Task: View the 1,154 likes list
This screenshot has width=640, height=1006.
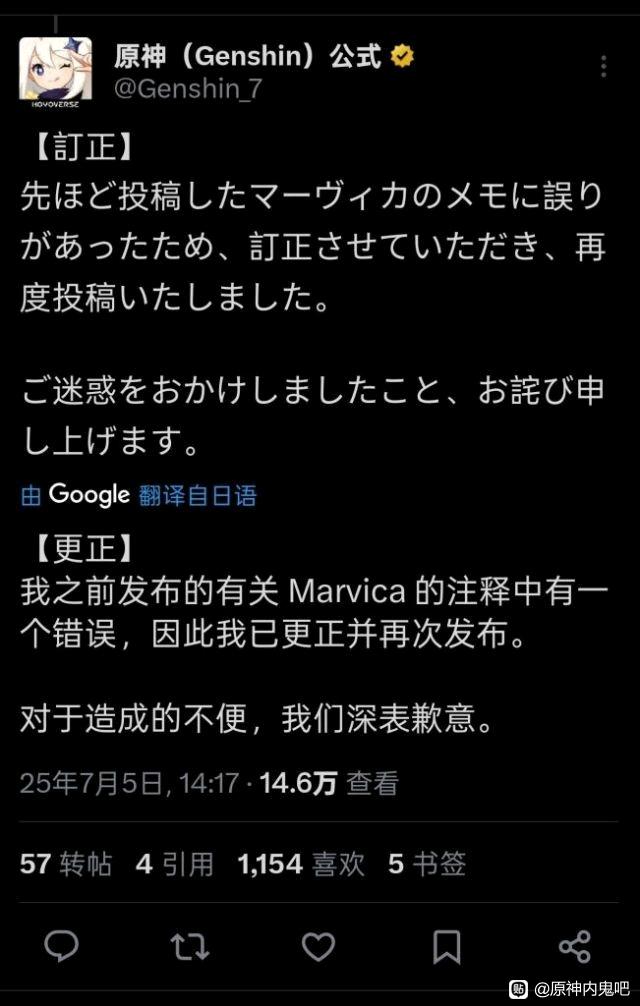Action: 301,864
